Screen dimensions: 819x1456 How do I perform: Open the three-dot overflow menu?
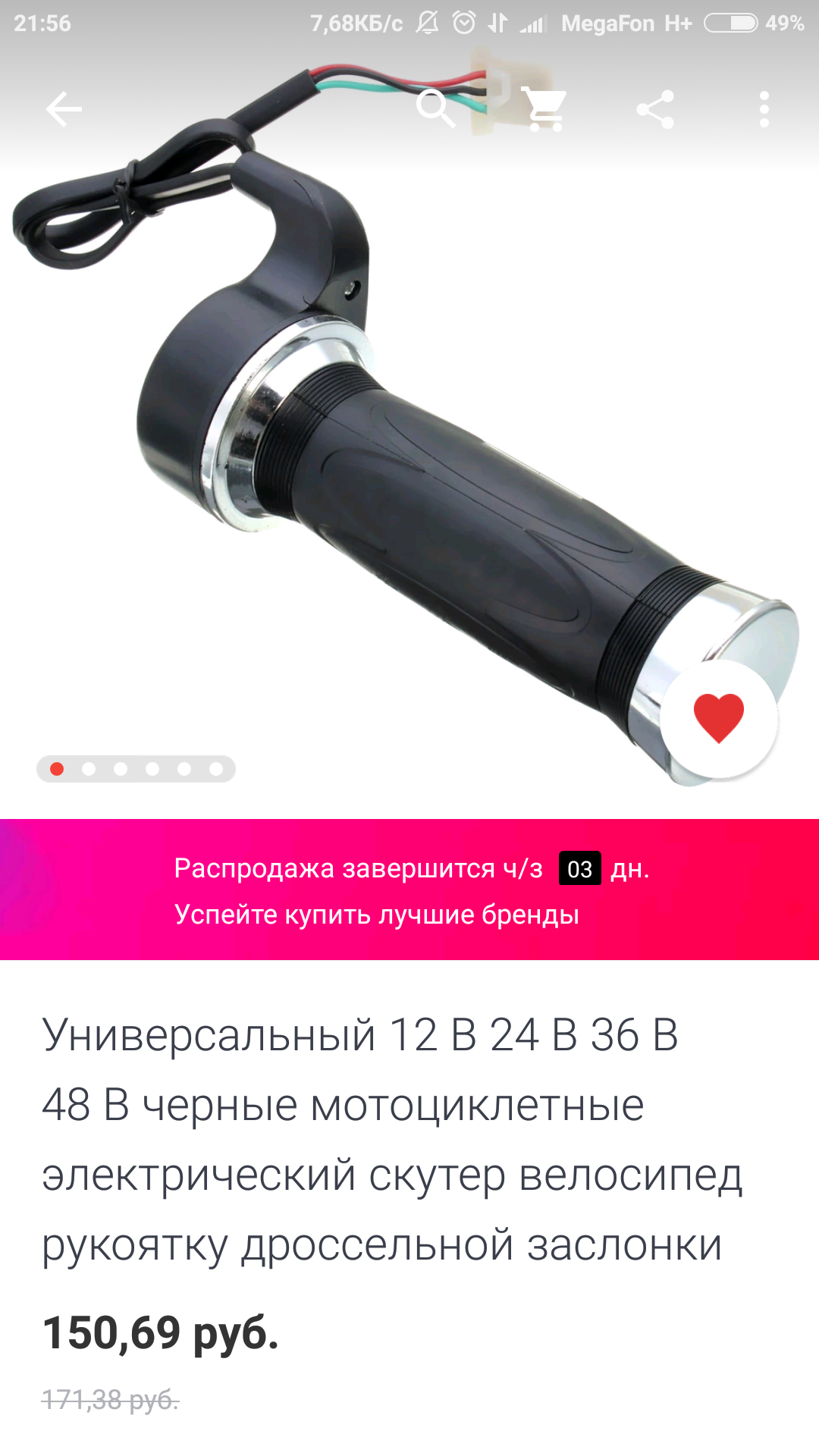coord(764,109)
